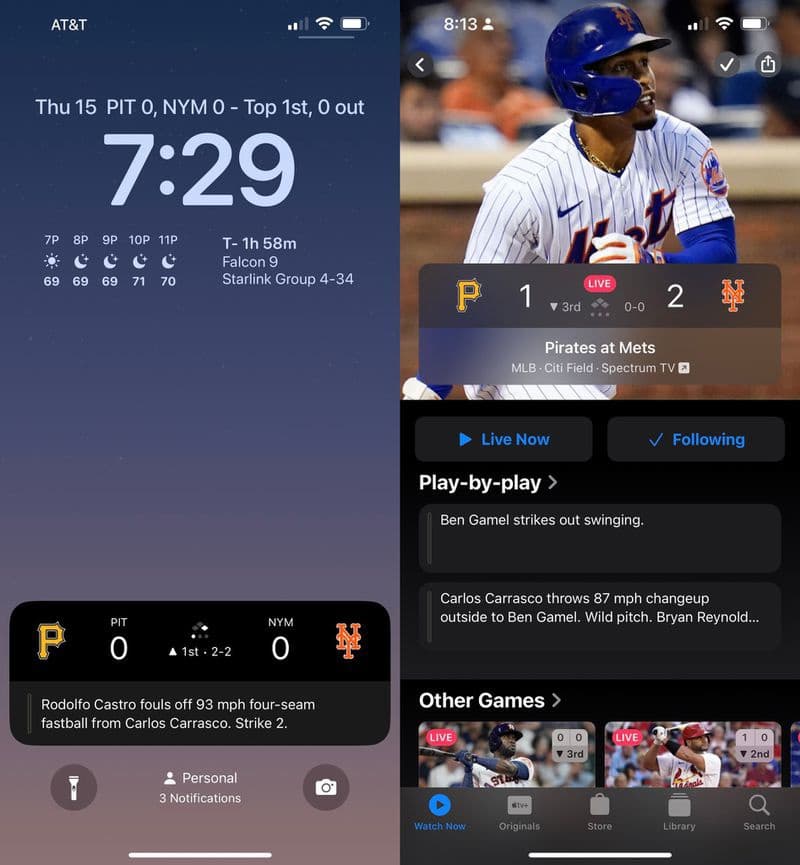
Task: Play the game with Live Now
Action: click(504, 439)
